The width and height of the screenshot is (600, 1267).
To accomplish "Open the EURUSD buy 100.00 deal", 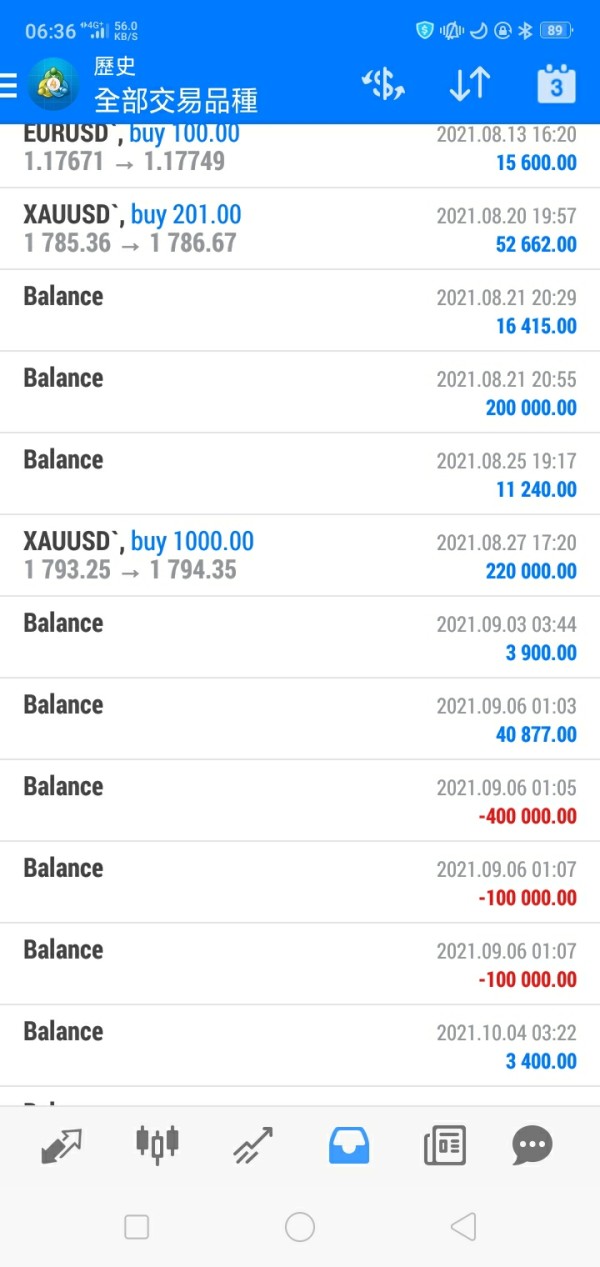I will [x=300, y=150].
